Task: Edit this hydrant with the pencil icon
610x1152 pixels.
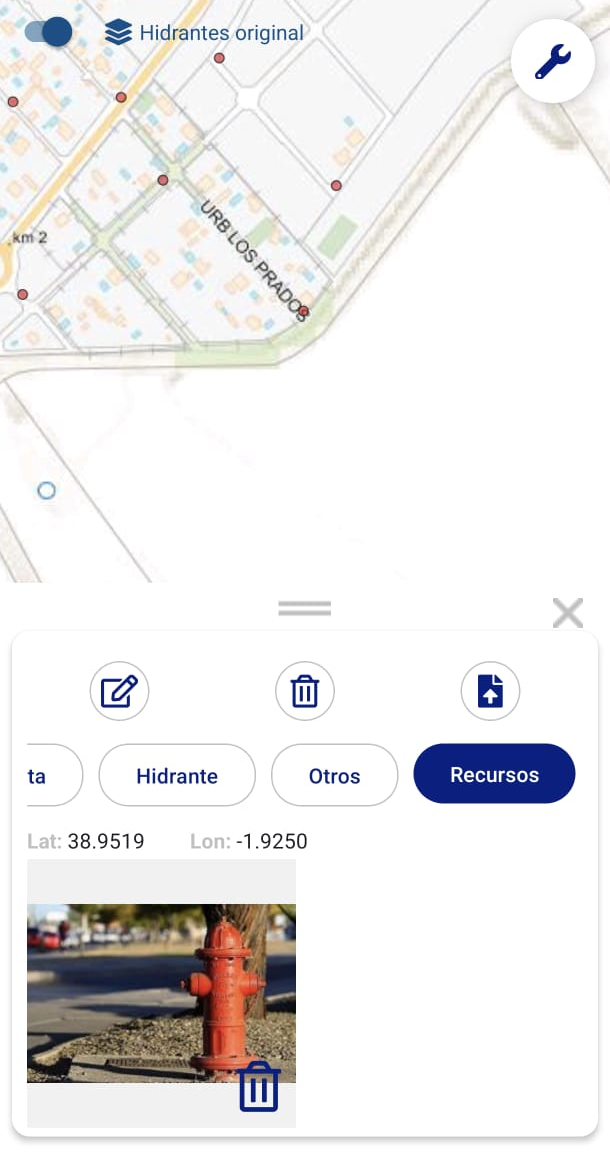Action: tap(120, 691)
